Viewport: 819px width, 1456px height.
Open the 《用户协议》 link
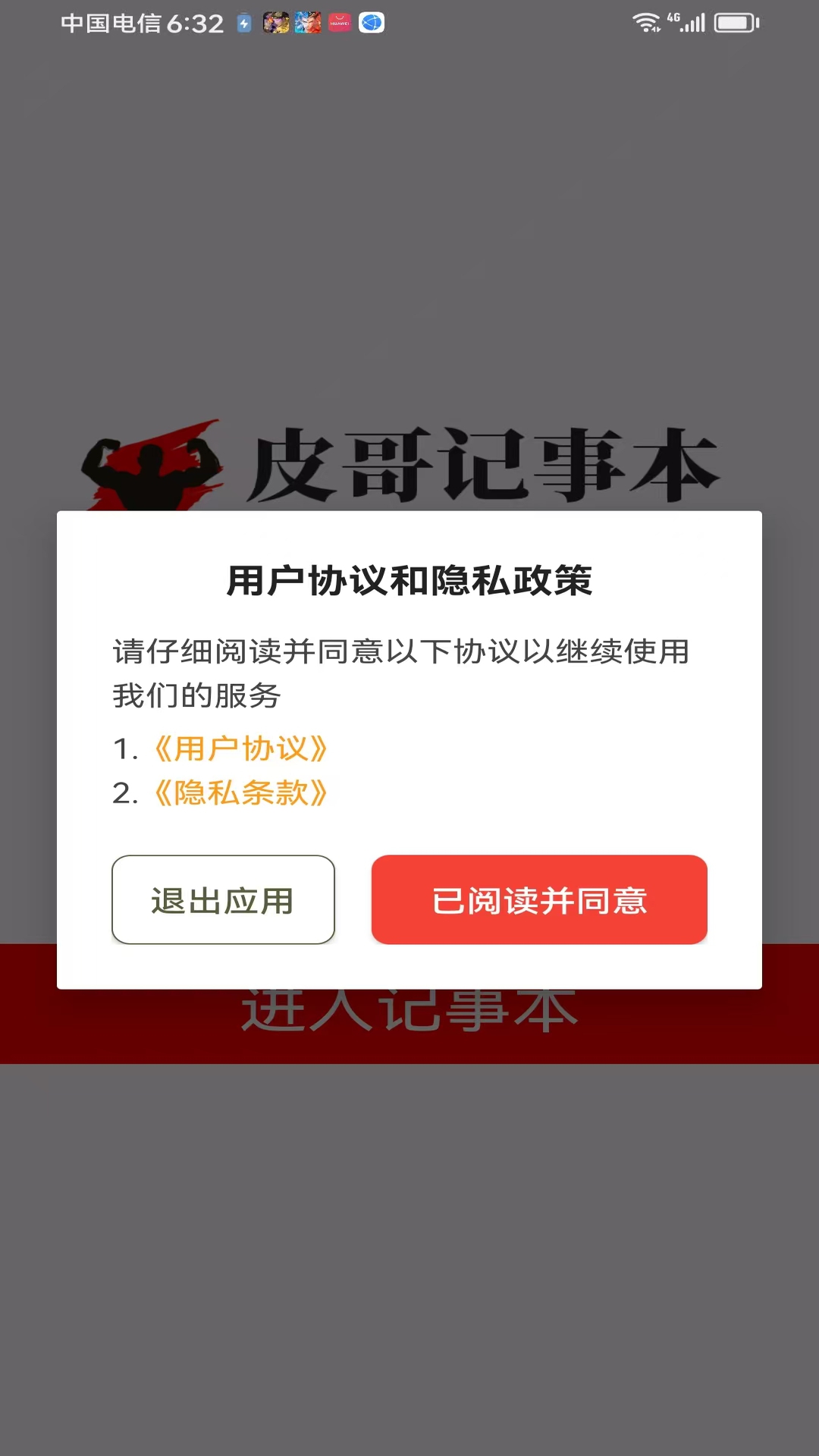point(240,749)
